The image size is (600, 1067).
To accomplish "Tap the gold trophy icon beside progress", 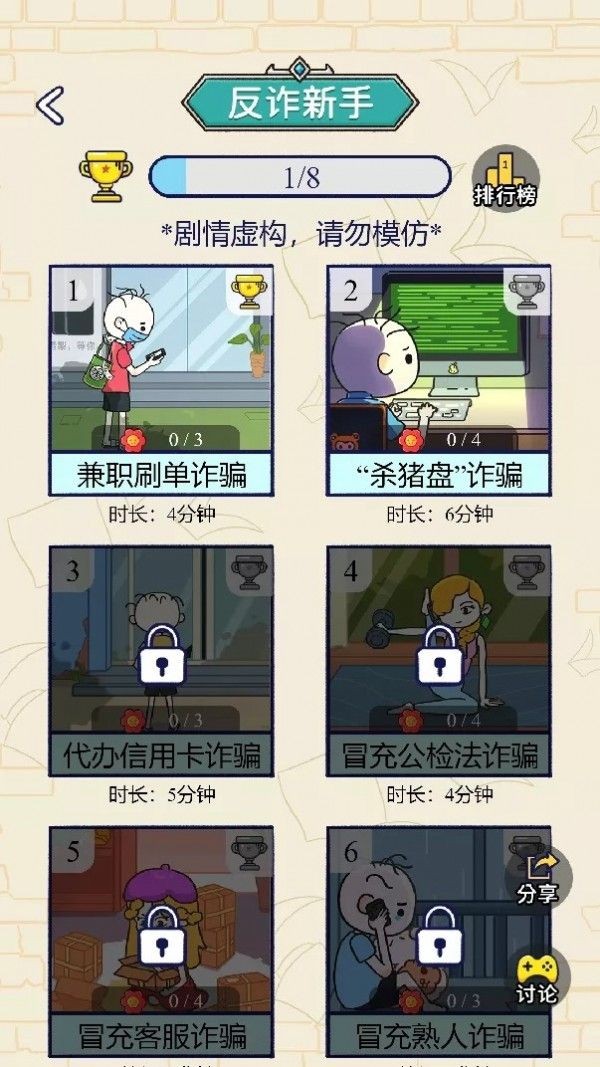I will 105,177.
